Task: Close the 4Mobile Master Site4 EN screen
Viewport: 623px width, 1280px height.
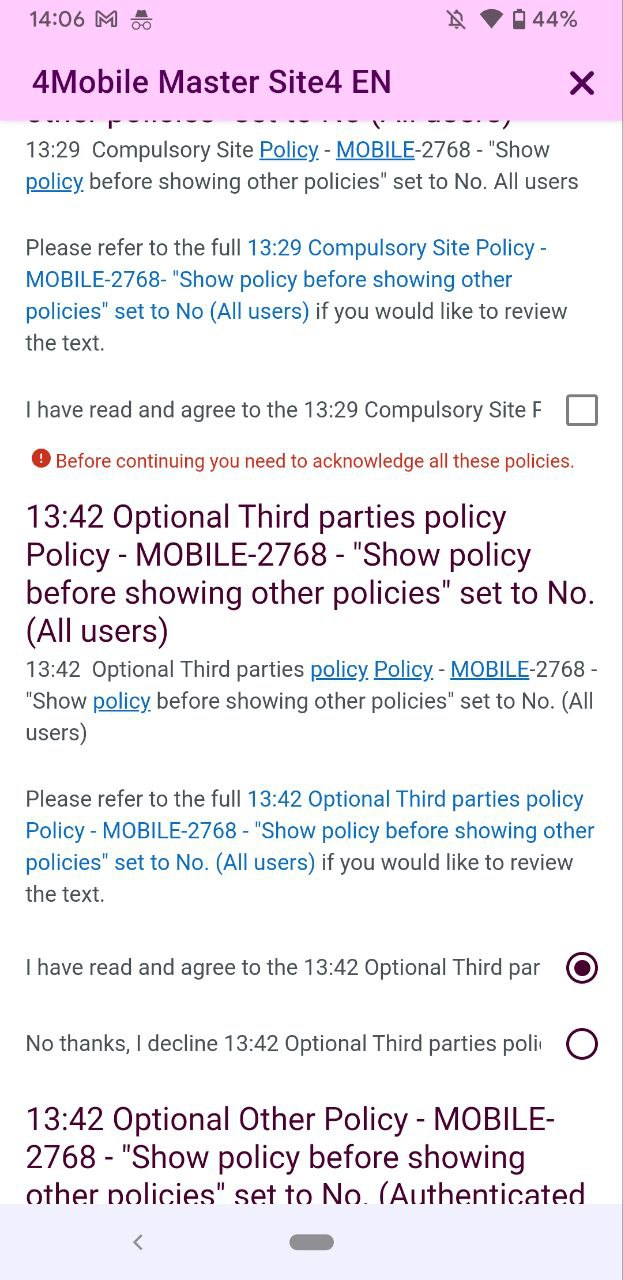Action: pyautogui.click(x=582, y=83)
